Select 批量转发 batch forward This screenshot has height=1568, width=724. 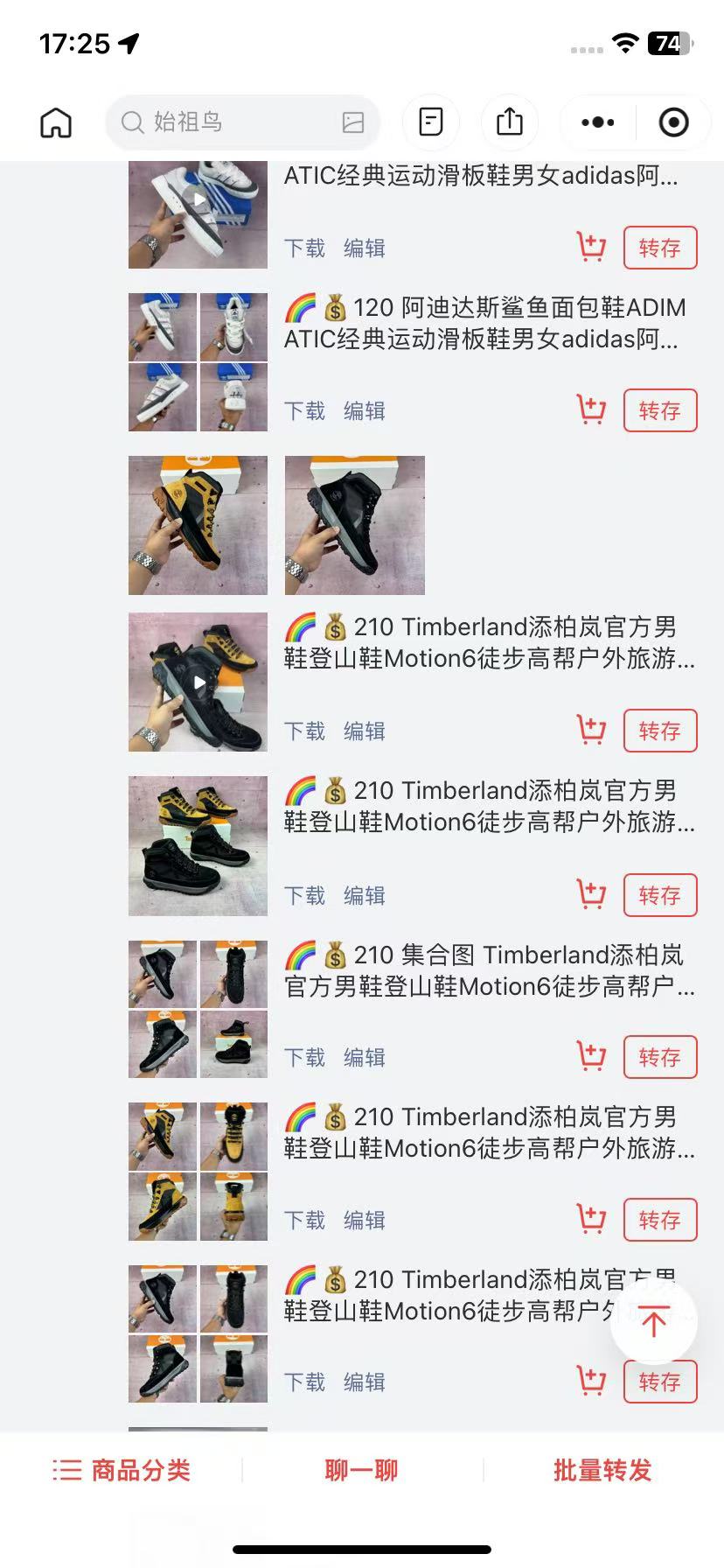point(602,1470)
